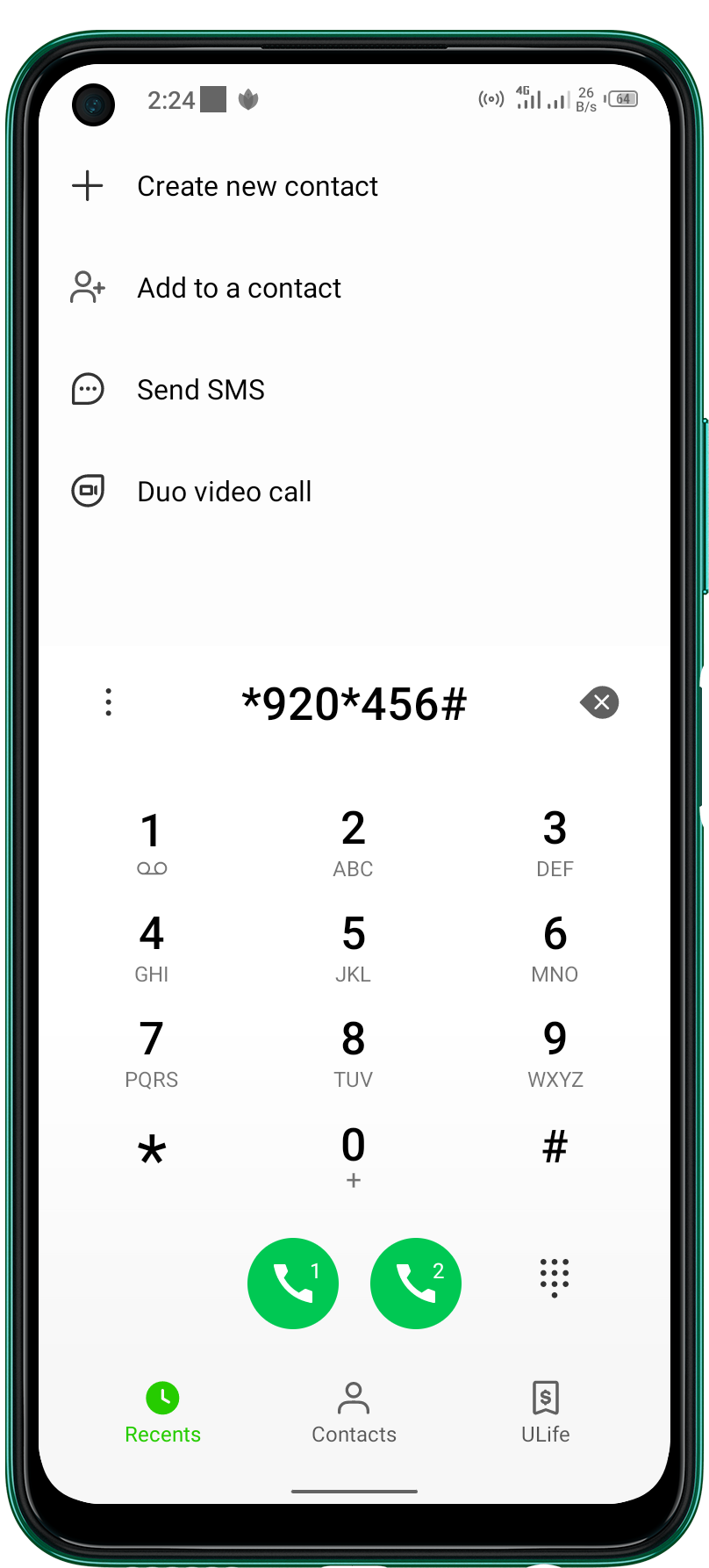709x1568 pixels.
Task: Add number to a contact
Action: point(239,288)
